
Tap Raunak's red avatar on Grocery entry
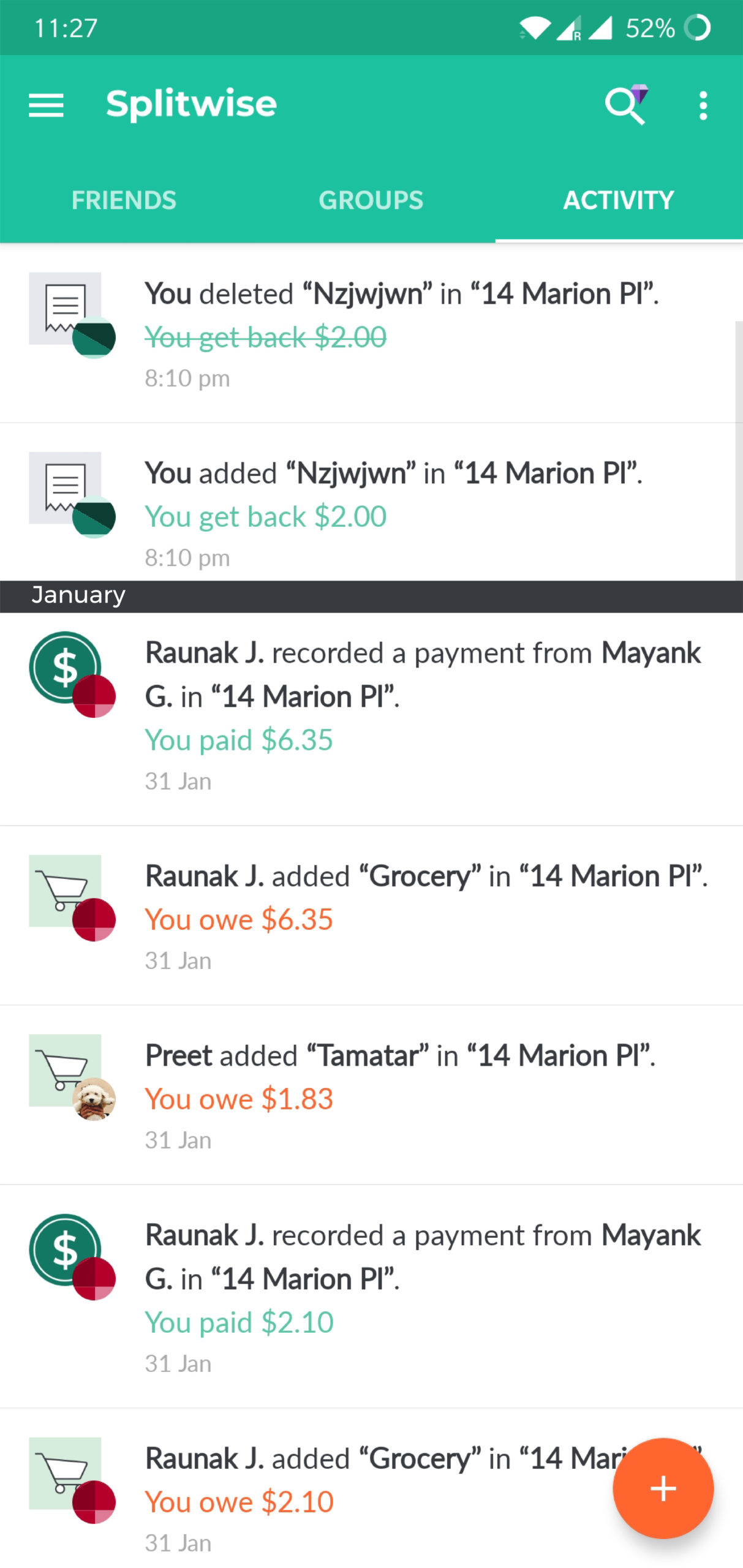click(x=93, y=921)
